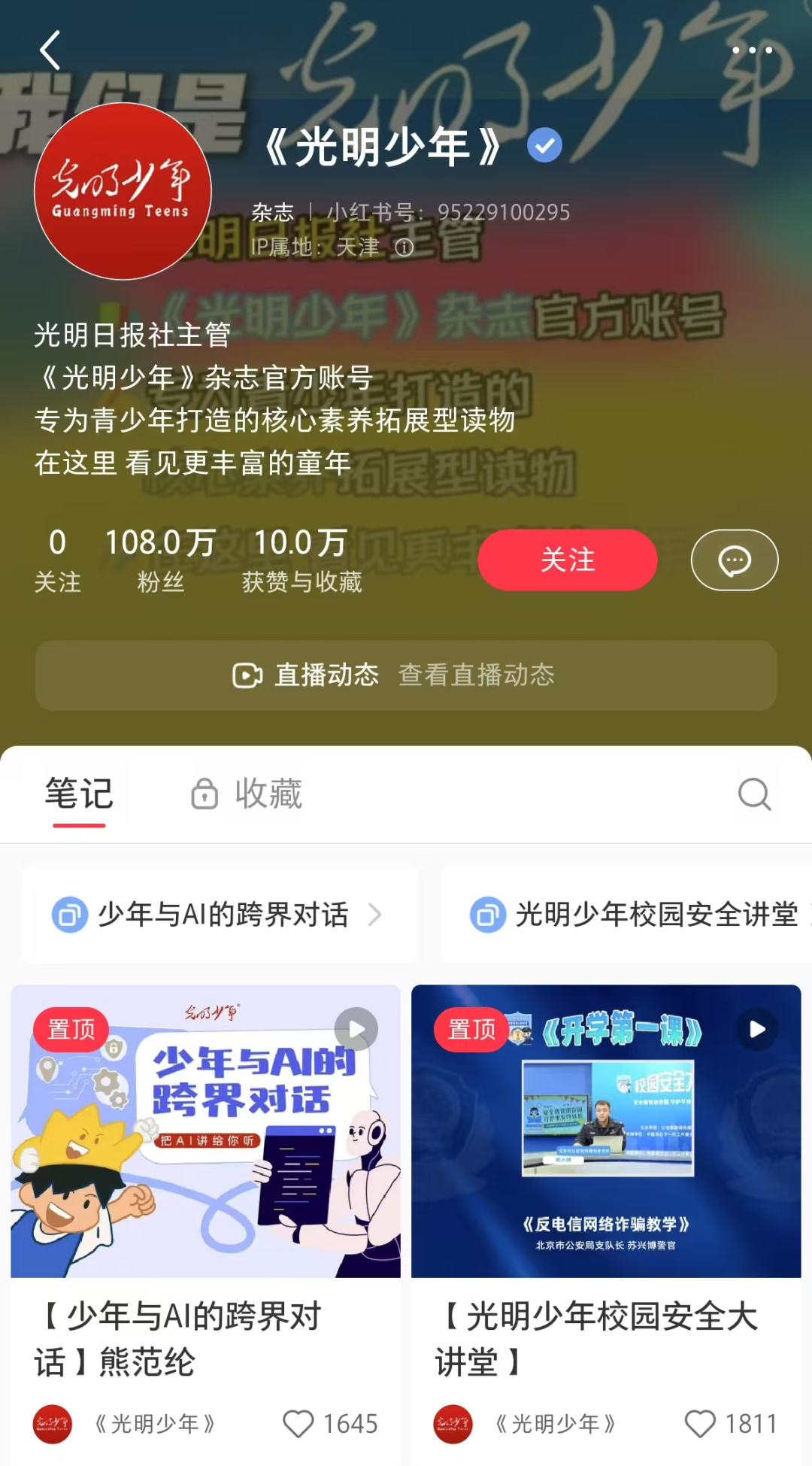Image resolution: width=812 pixels, height=1466 pixels.
Task: Switch to the locked 收藏 tab
Action: click(x=248, y=794)
